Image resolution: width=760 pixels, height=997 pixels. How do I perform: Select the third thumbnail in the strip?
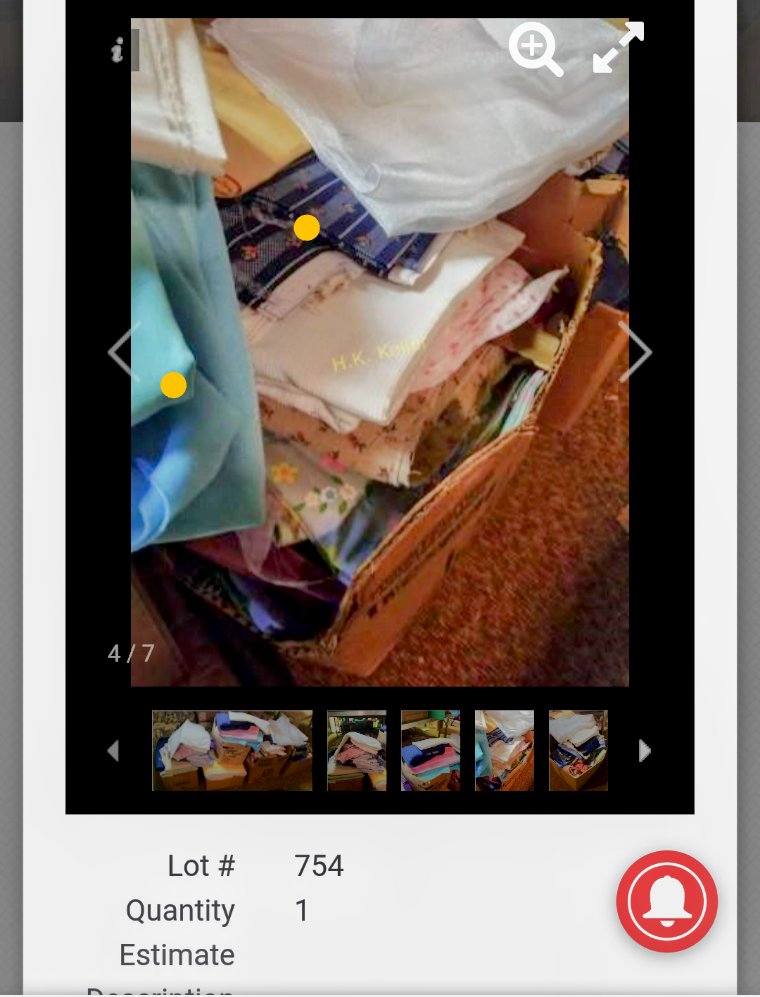430,750
